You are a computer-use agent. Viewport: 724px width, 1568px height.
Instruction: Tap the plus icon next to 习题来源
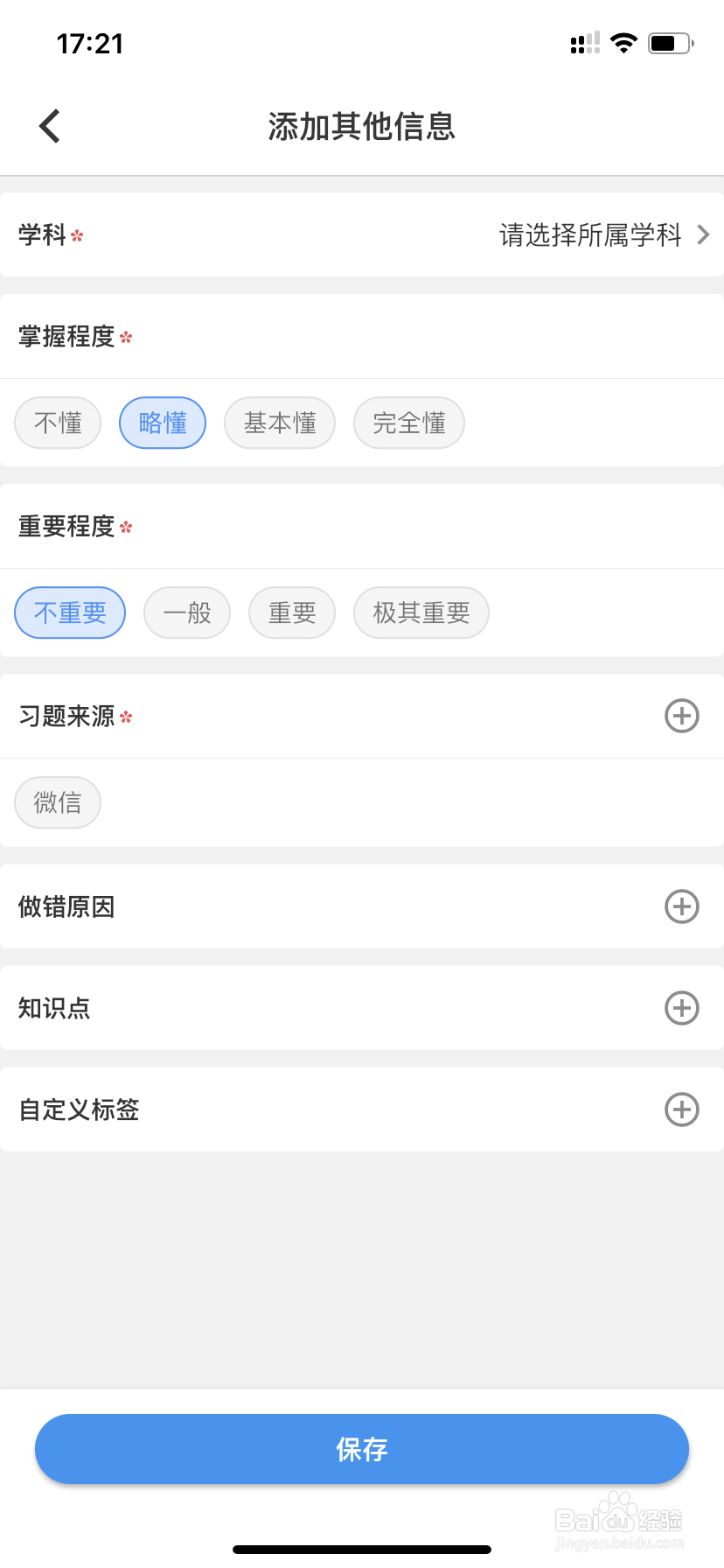pos(681,716)
